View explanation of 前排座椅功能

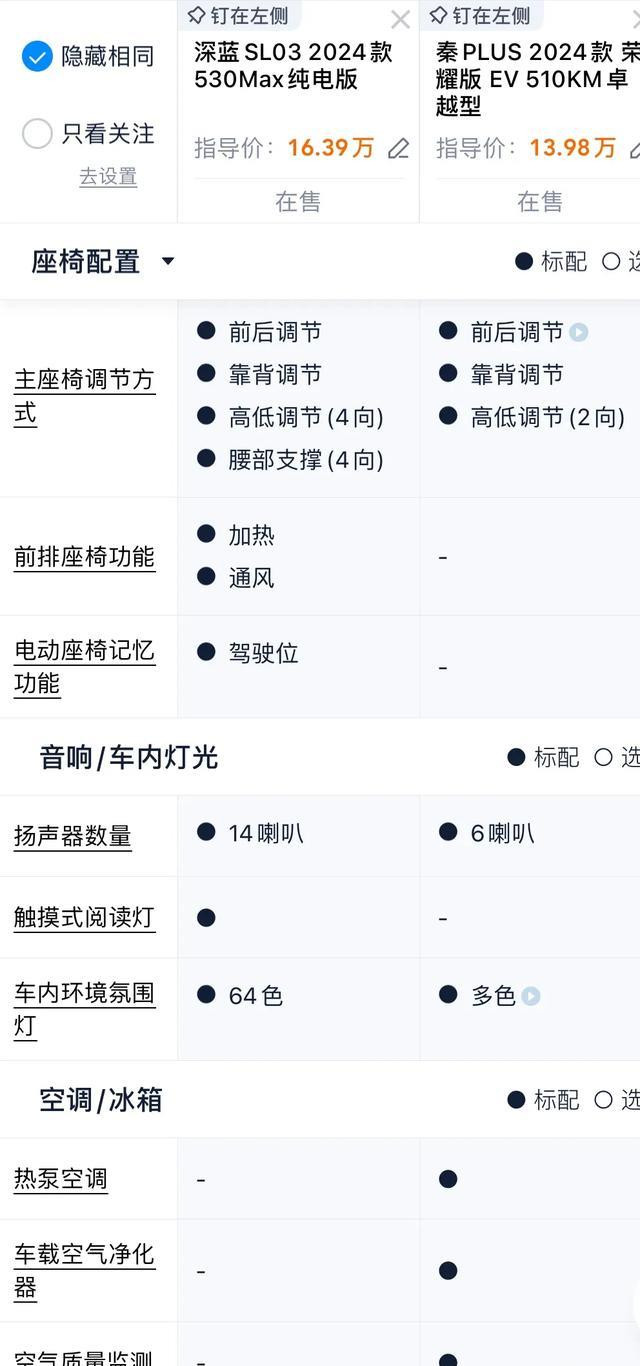pyautogui.click(x=84, y=557)
